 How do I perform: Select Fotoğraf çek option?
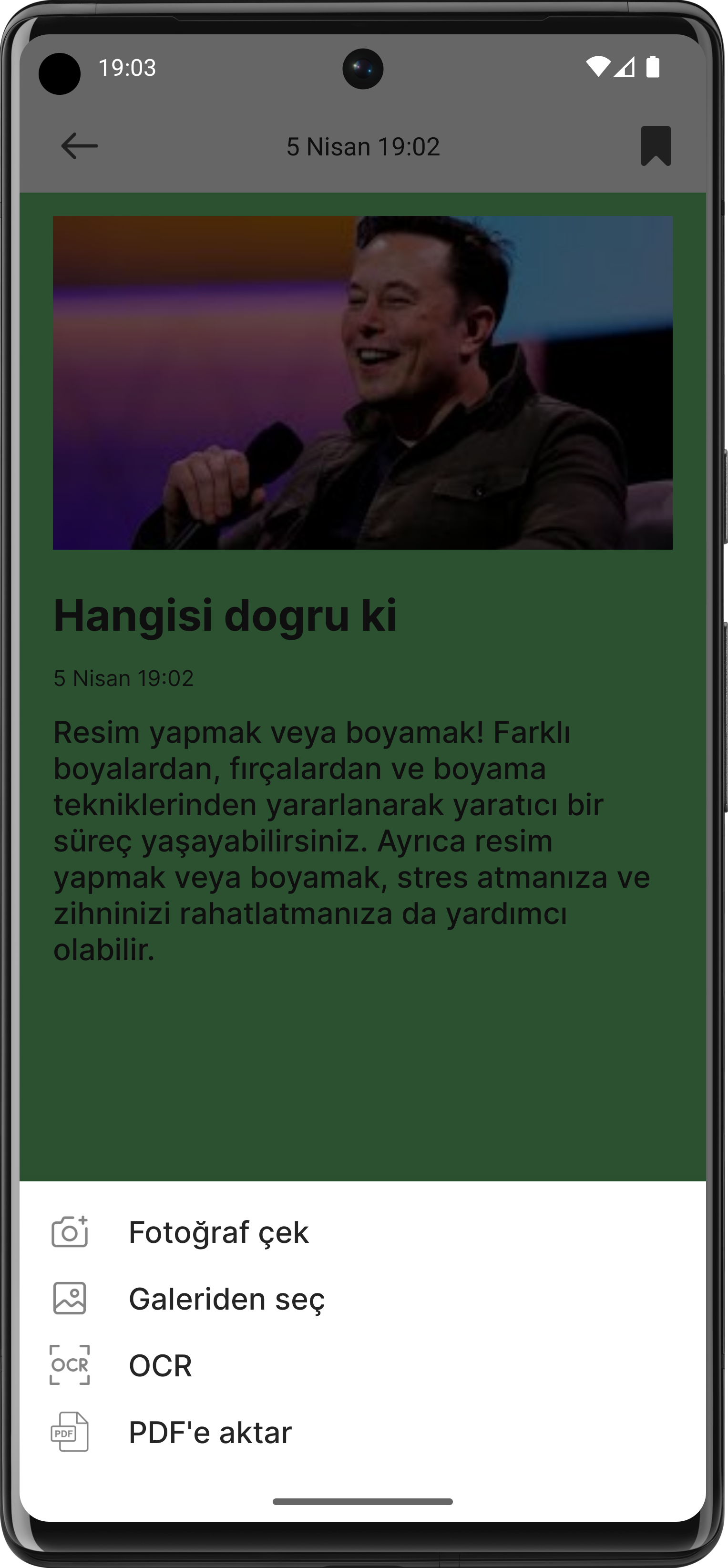pyautogui.click(x=218, y=1232)
